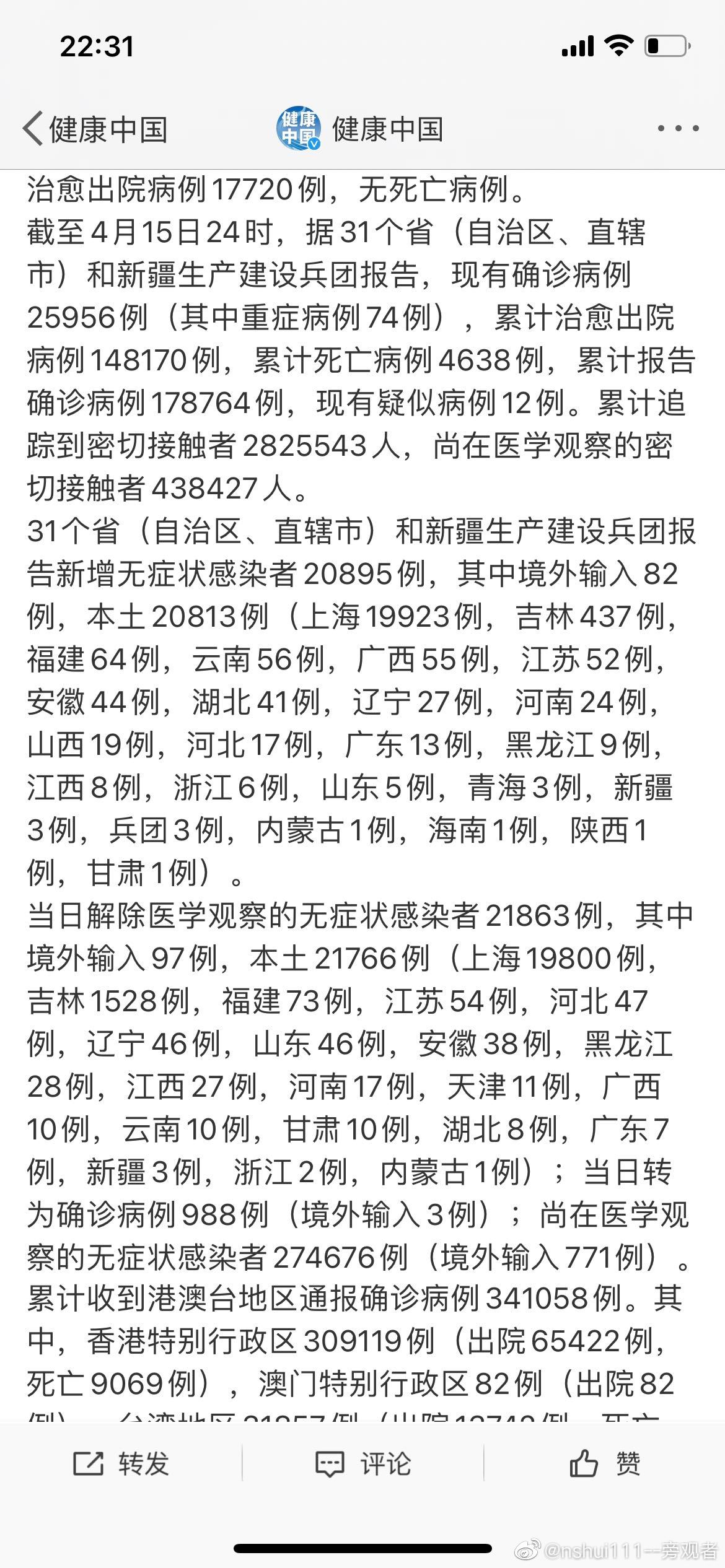Screen dimensions: 725x1568
Task: Open the three-dot overflow menu
Action: (x=678, y=129)
